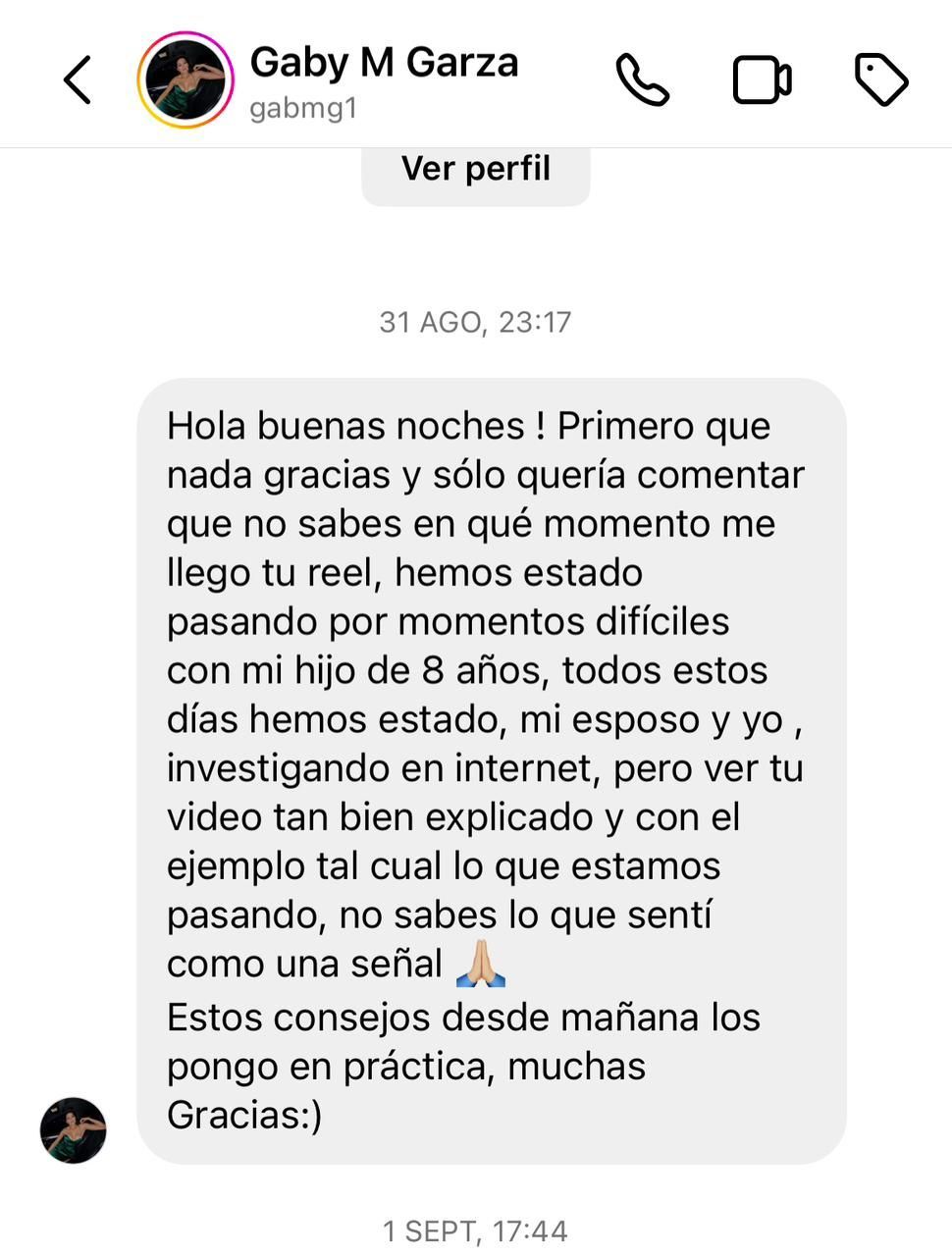The width and height of the screenshot is (952, 1256).
Task: Go back to the inbox
Action: pyautogui.click(x=78, y=79)
